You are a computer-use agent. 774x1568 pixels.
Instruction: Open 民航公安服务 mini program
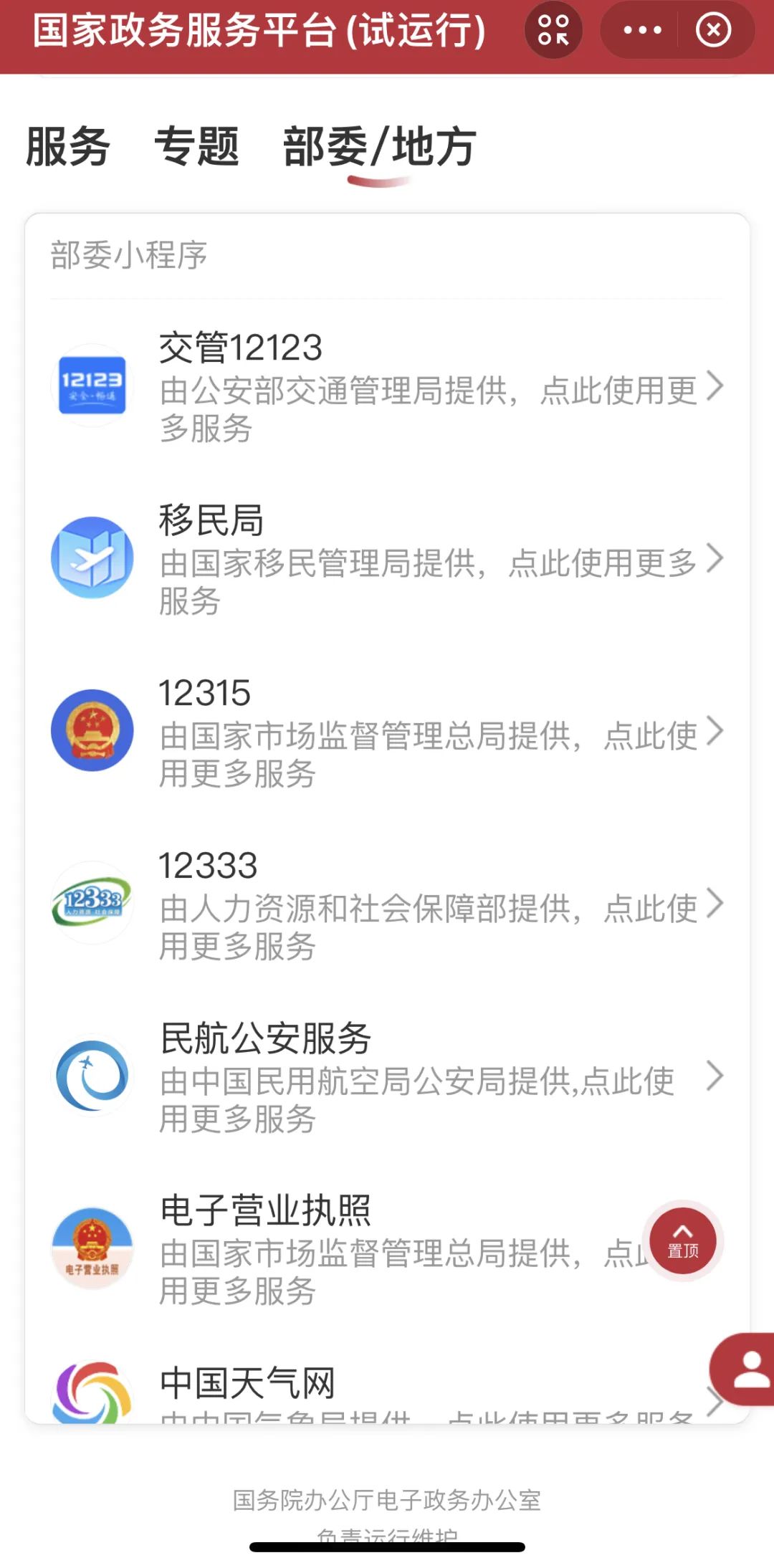[387, 1076]
